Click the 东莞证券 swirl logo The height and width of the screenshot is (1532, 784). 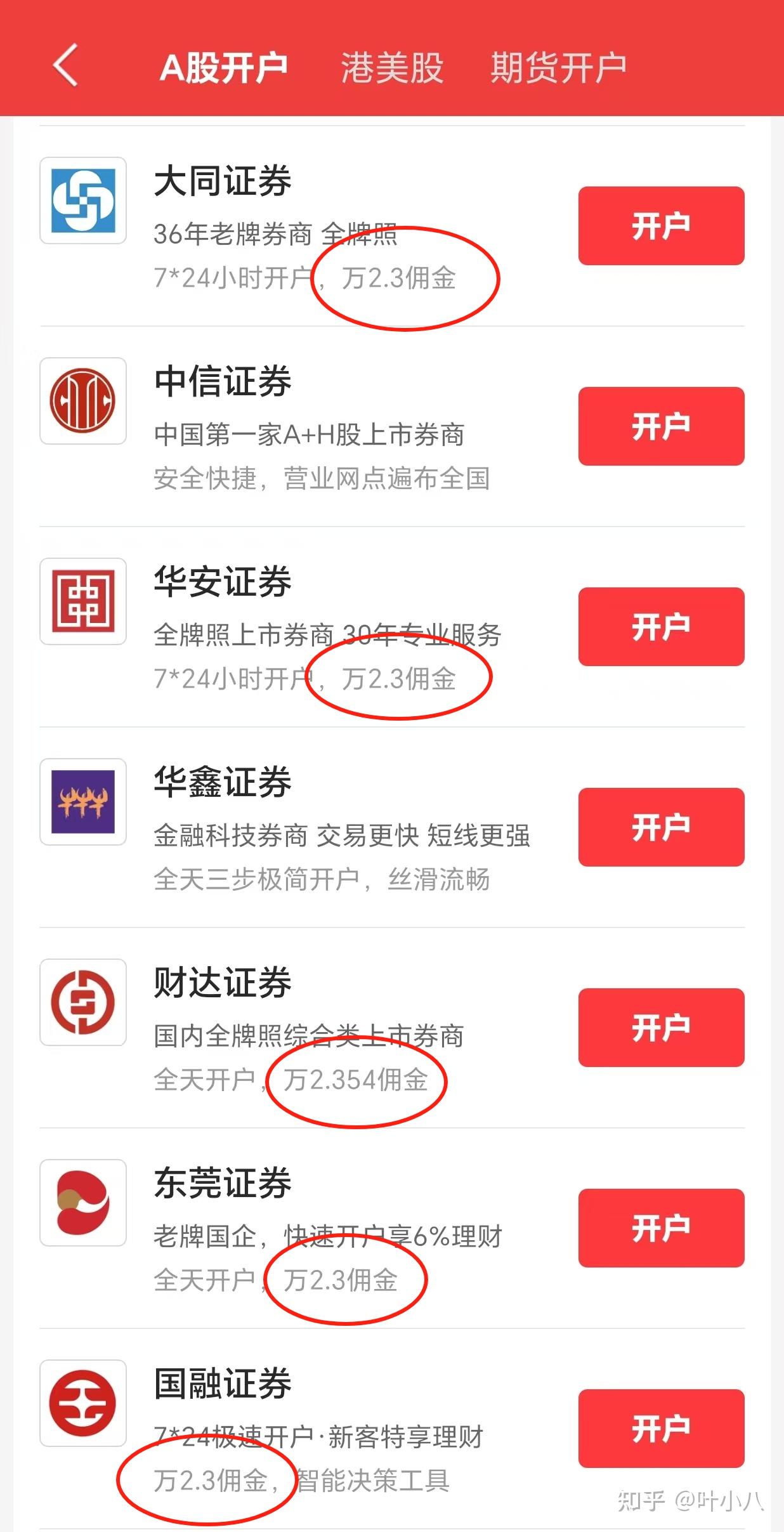tap(83, 1202)
